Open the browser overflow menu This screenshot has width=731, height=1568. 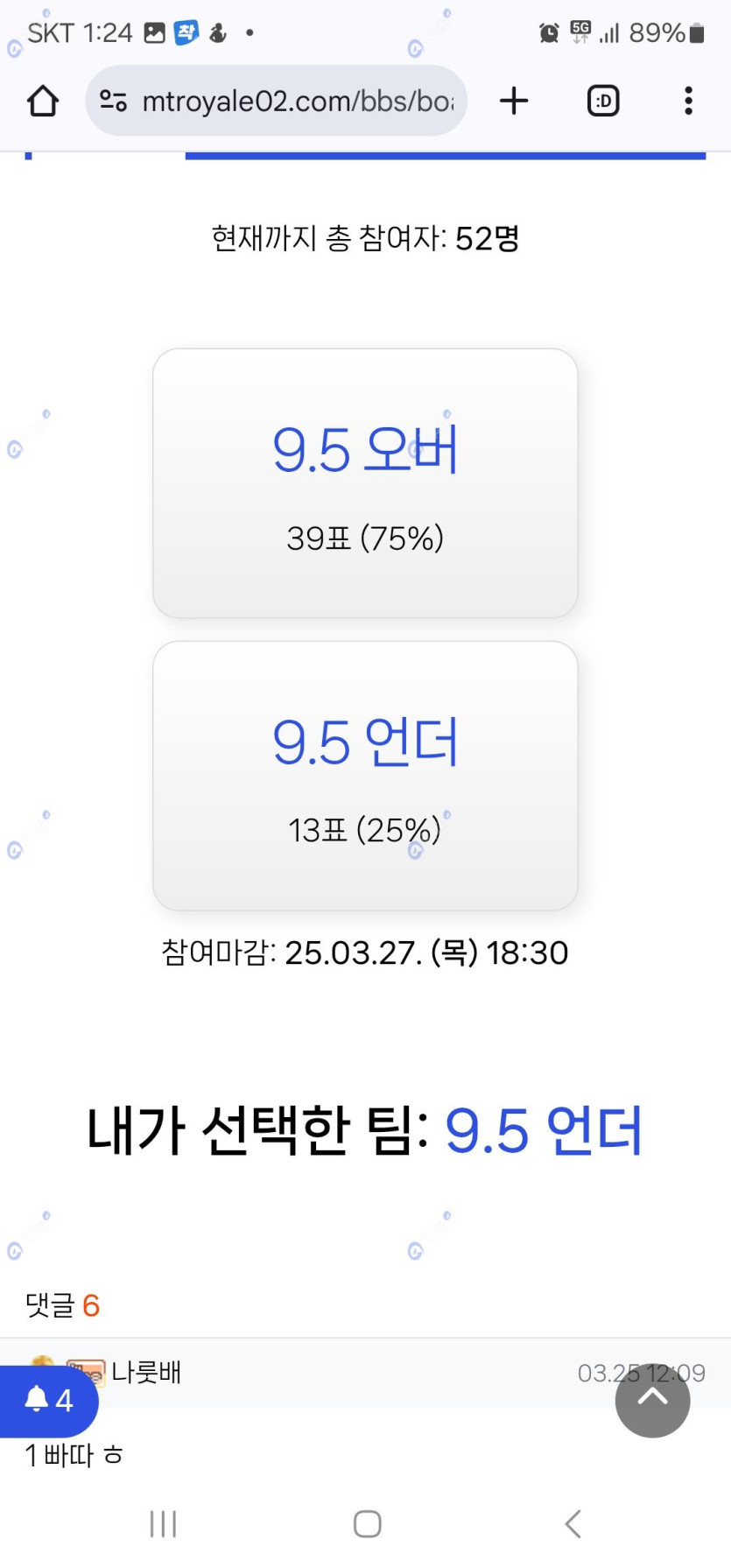688,101
